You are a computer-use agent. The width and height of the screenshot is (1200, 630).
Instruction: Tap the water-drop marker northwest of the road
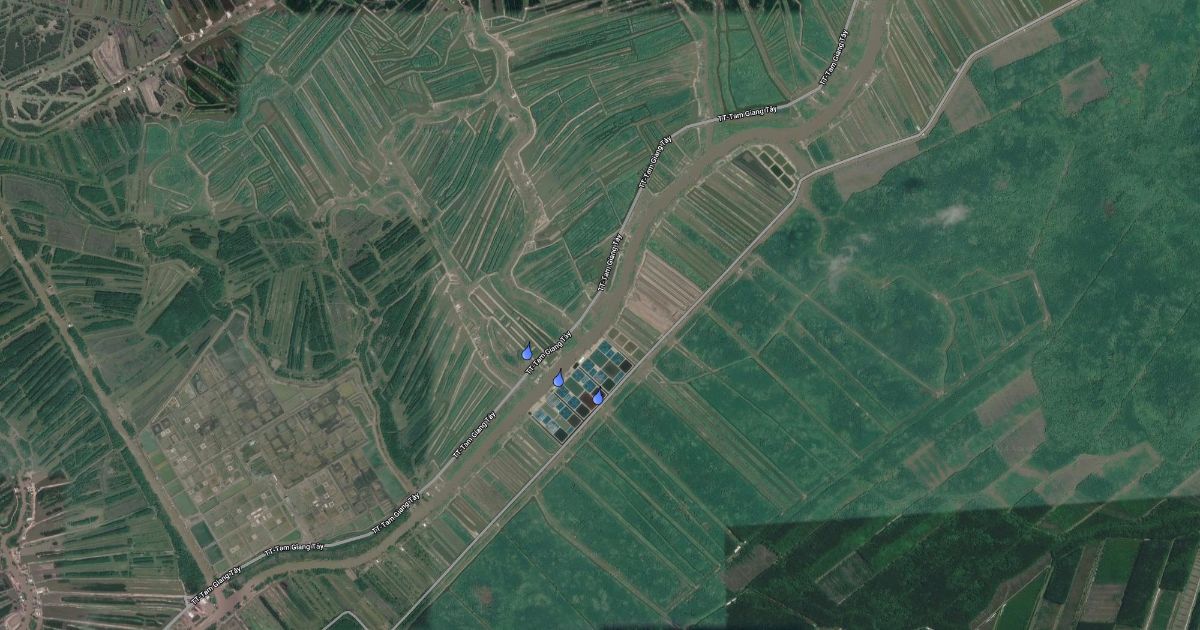pos(527,351)
